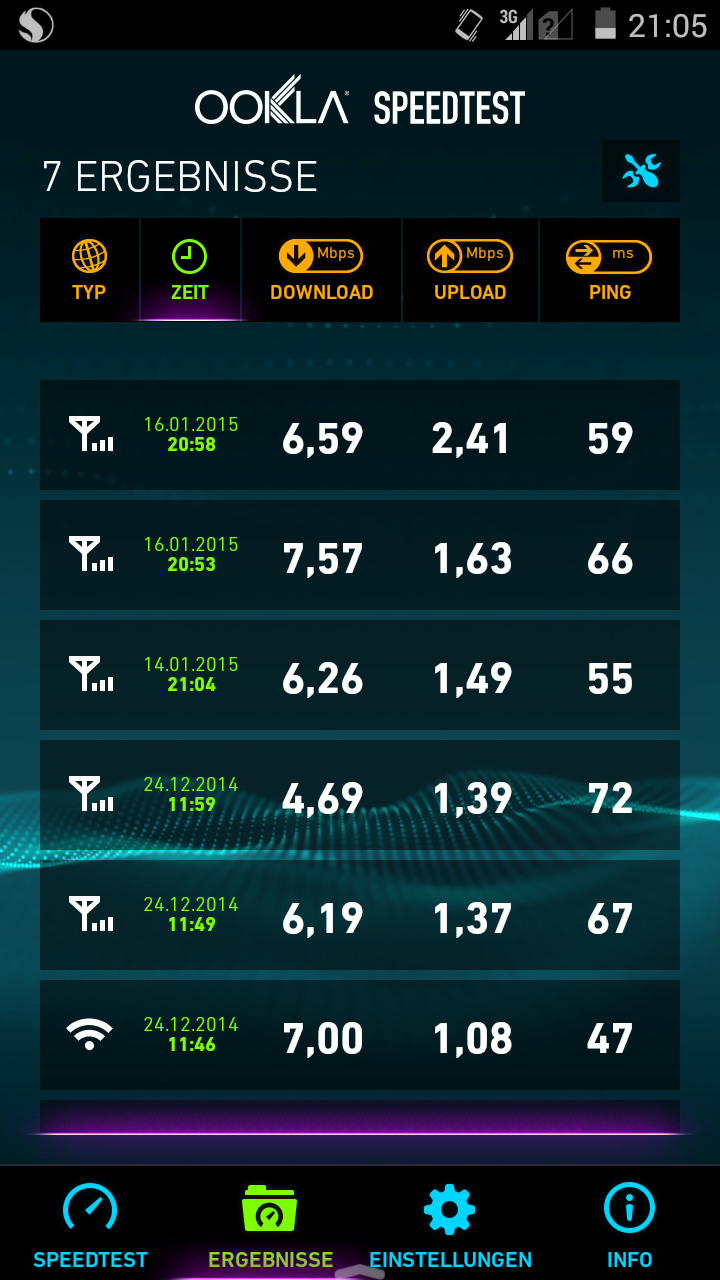Sort results by Upload speed

pos(470,270)
